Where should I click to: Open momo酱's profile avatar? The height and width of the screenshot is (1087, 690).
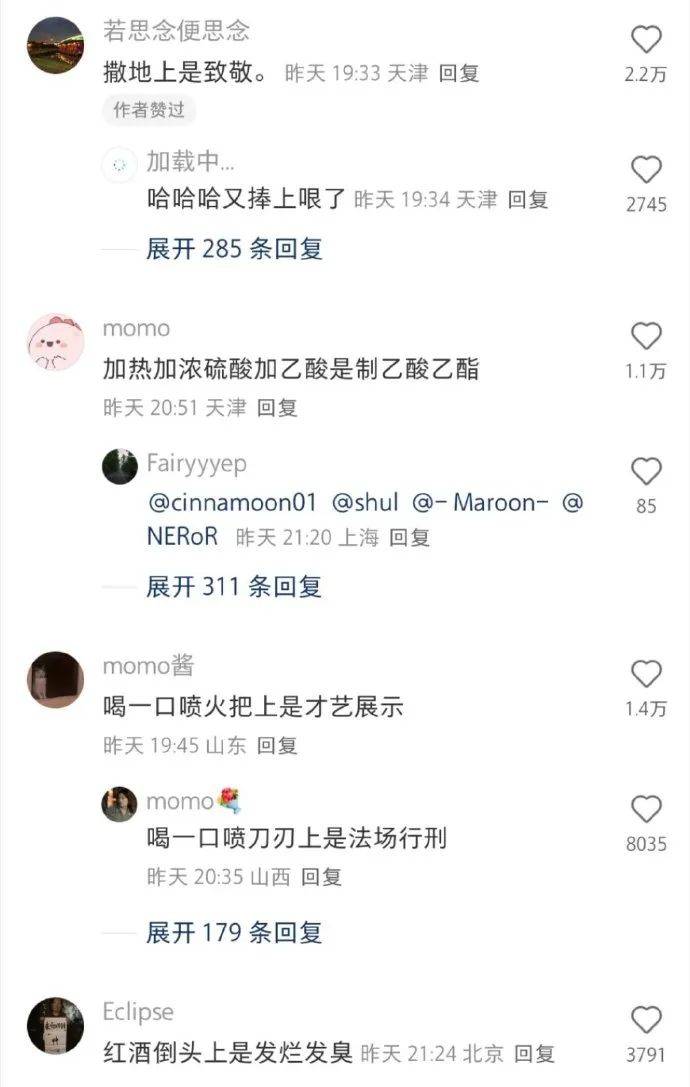(x=55, y=680)
